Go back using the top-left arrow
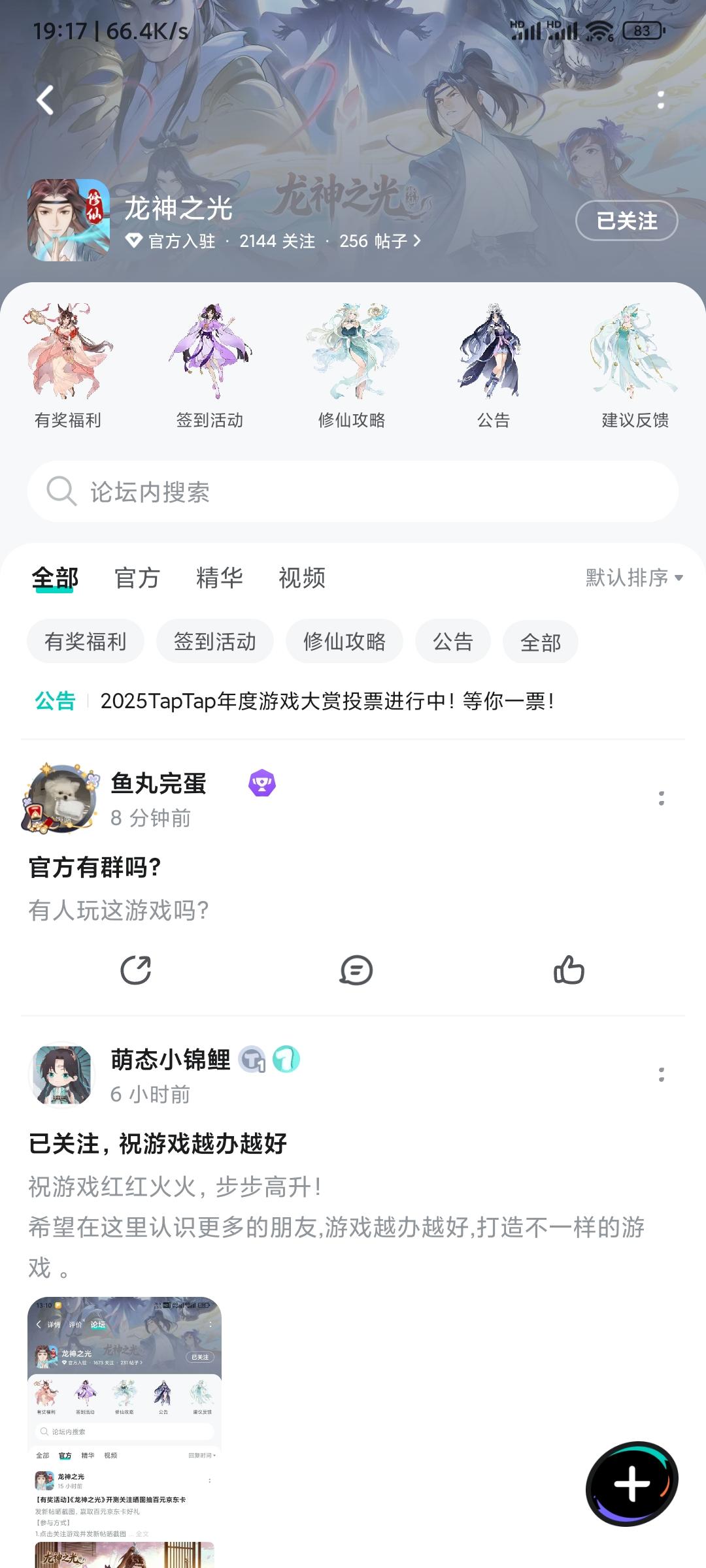This screenshot has height=1568, width=706. [44, 100]
